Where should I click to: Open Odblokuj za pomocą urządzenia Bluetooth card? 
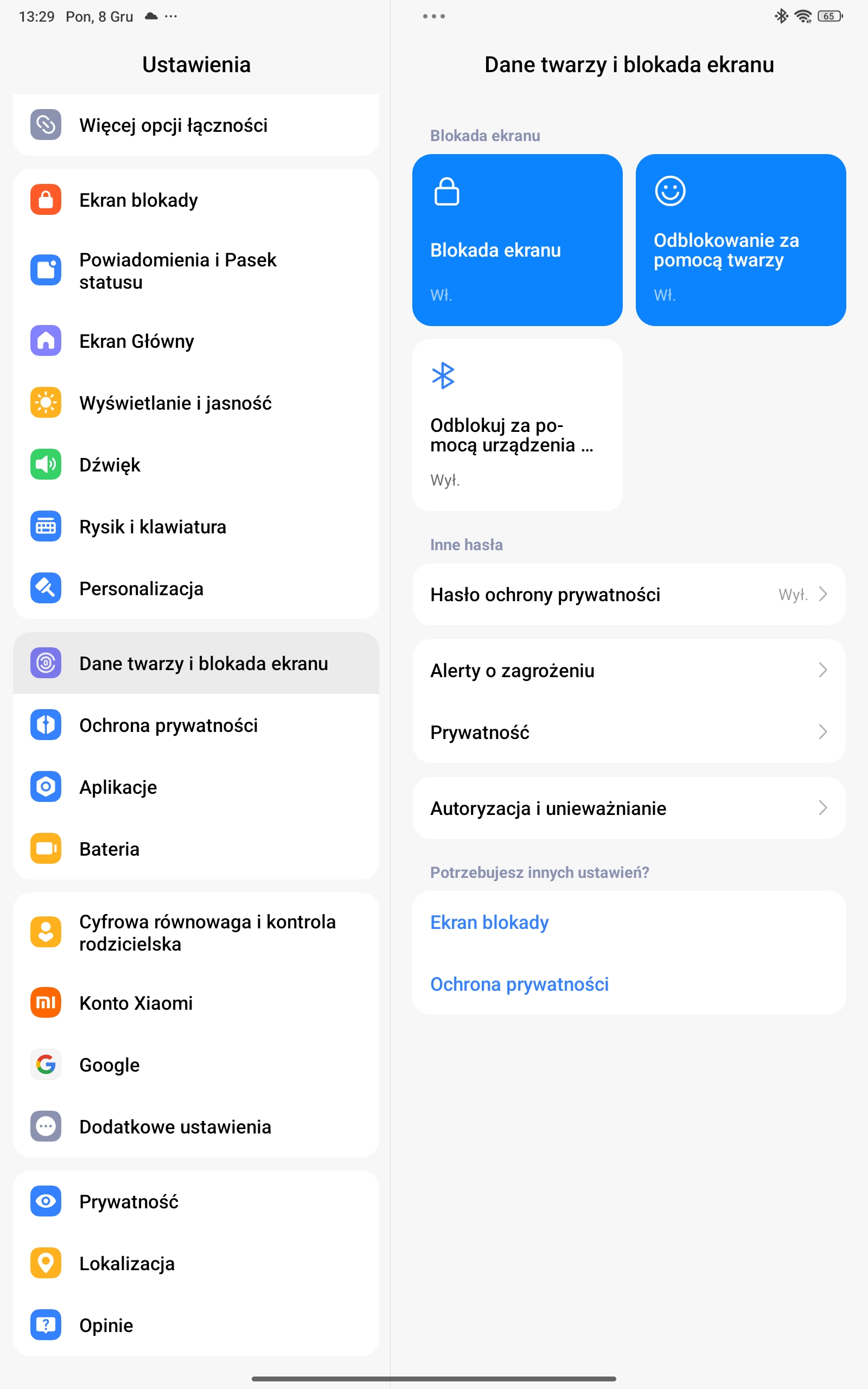pyautogui.click(x=516, y=425)
